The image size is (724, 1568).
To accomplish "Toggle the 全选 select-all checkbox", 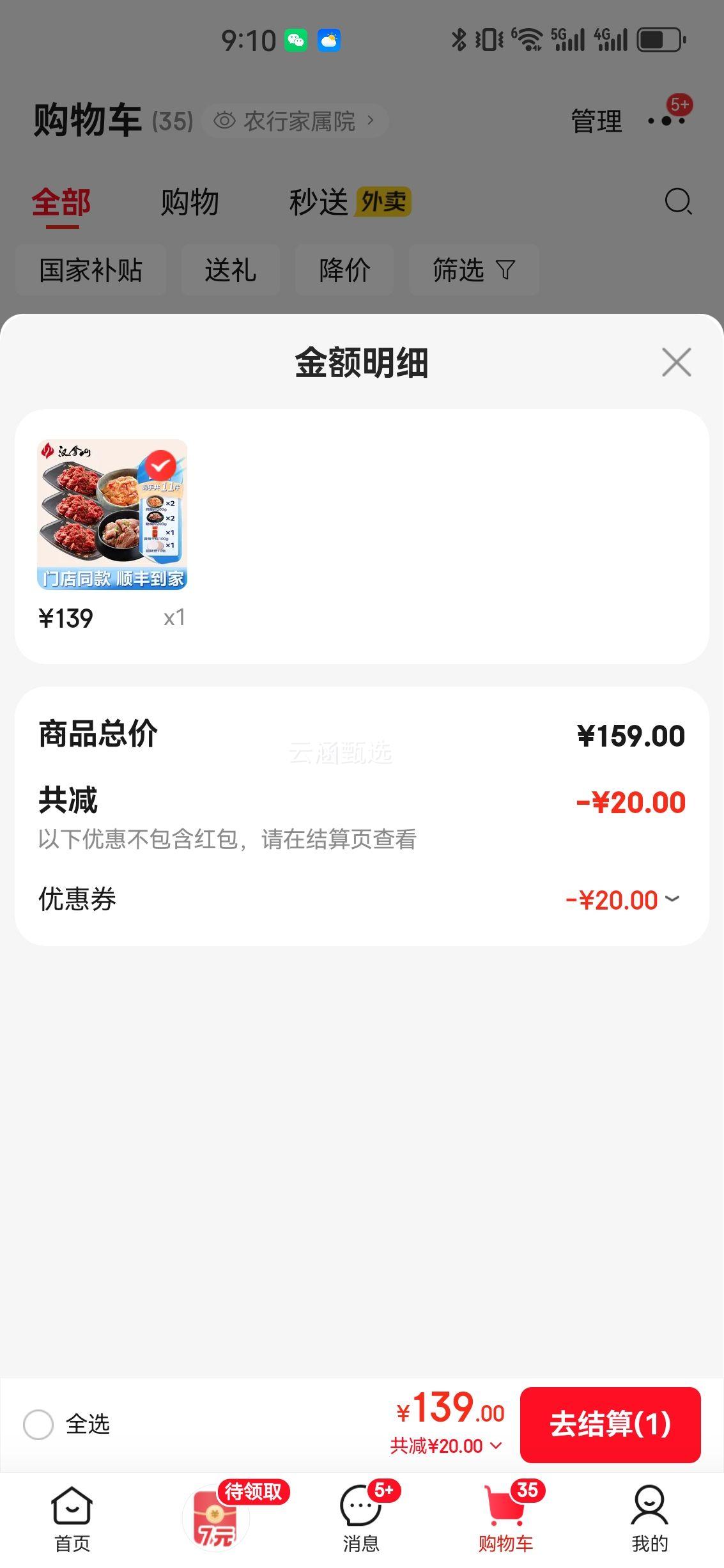I will click(x=38, y=1424).
